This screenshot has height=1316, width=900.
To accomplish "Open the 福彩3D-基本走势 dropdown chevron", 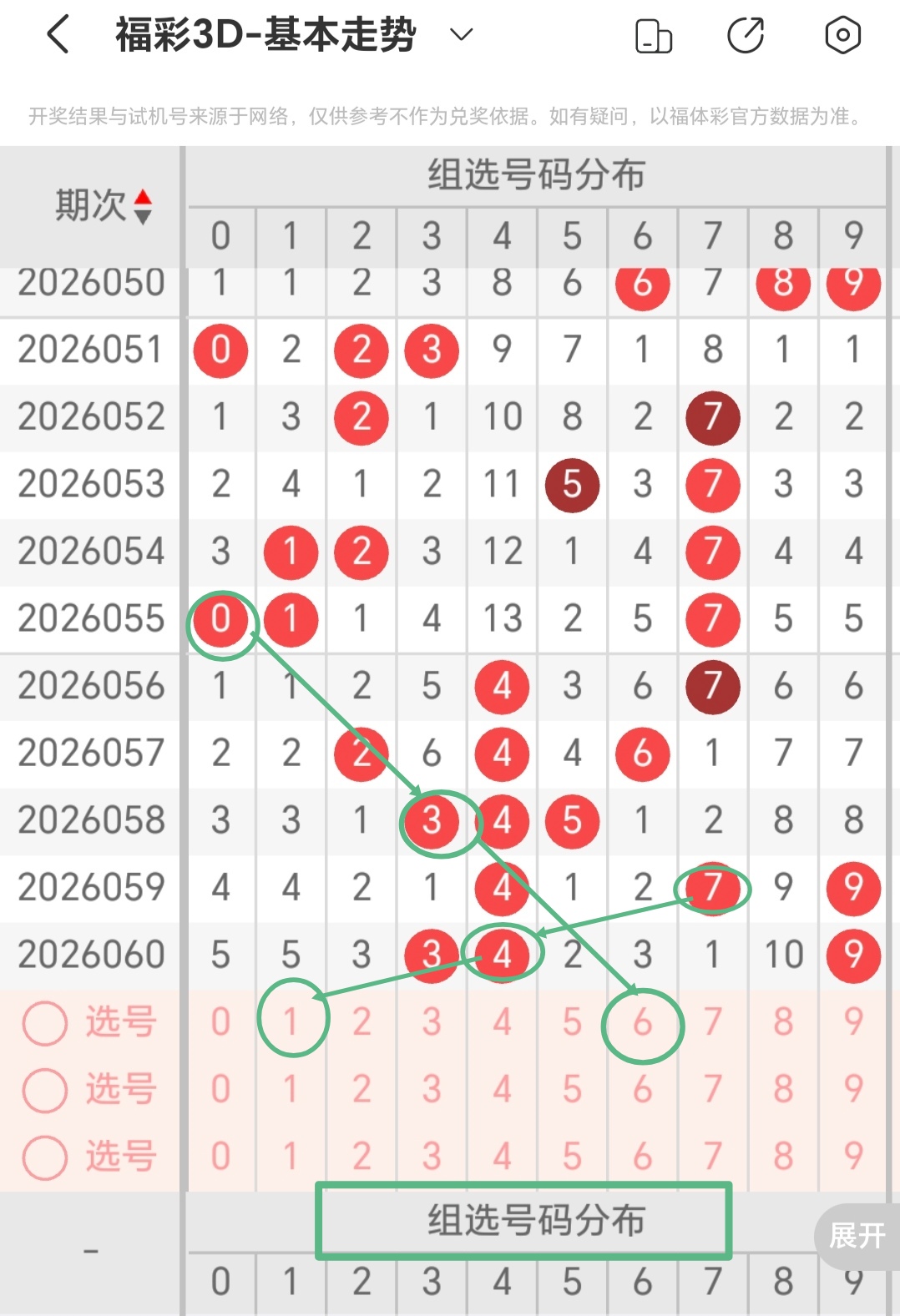I will [x=459, y=35].
